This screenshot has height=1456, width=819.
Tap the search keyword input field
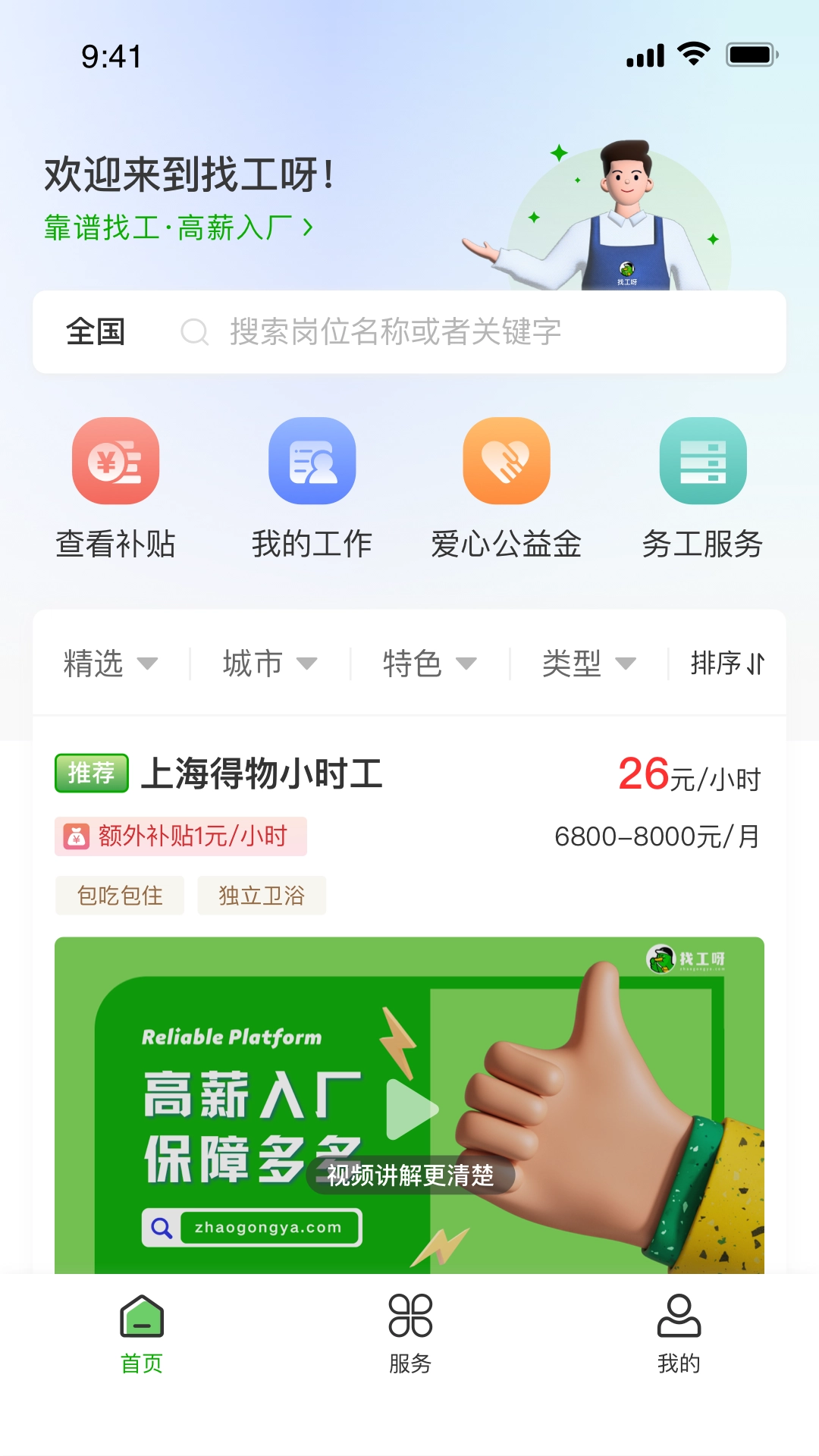click(x=455, y=331)
